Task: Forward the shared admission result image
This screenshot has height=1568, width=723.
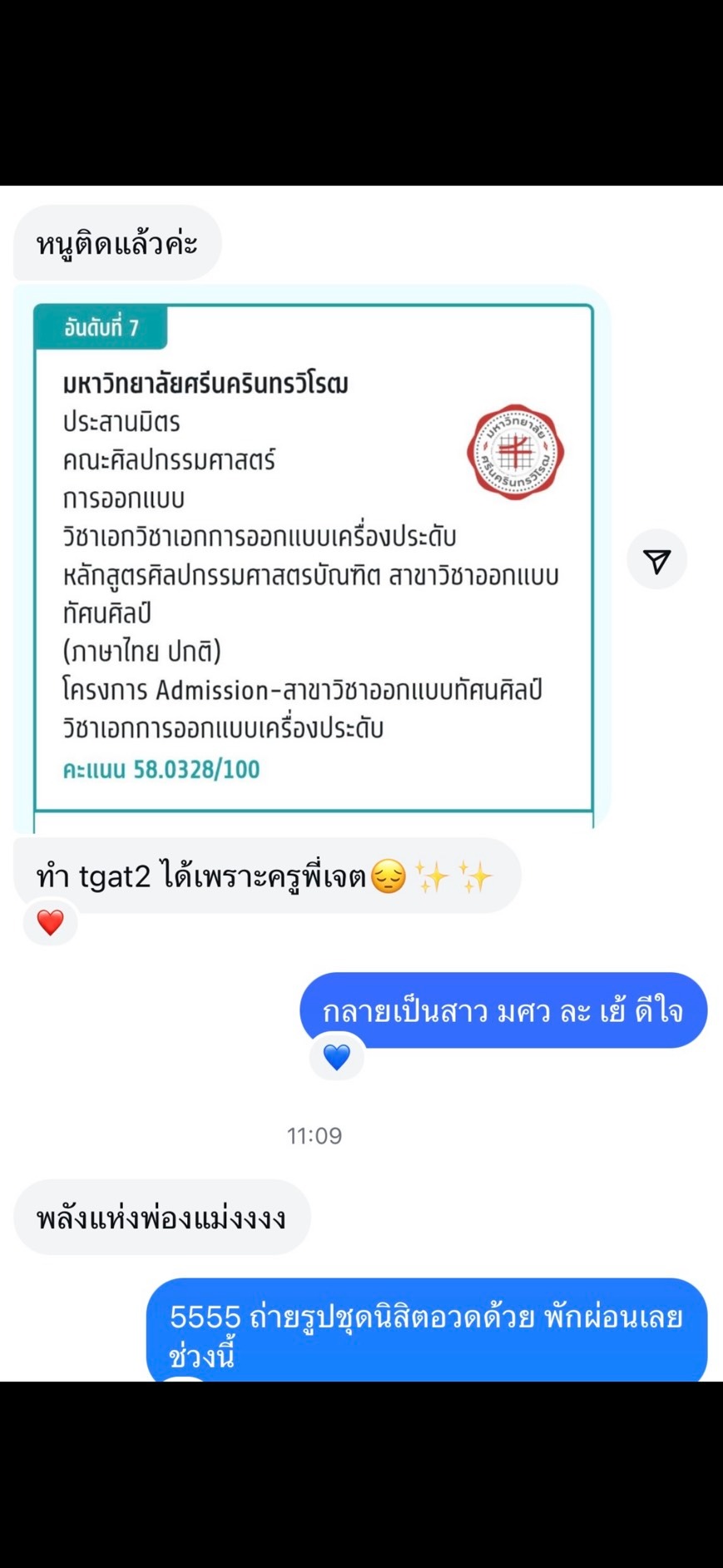Action: [656, 560]
